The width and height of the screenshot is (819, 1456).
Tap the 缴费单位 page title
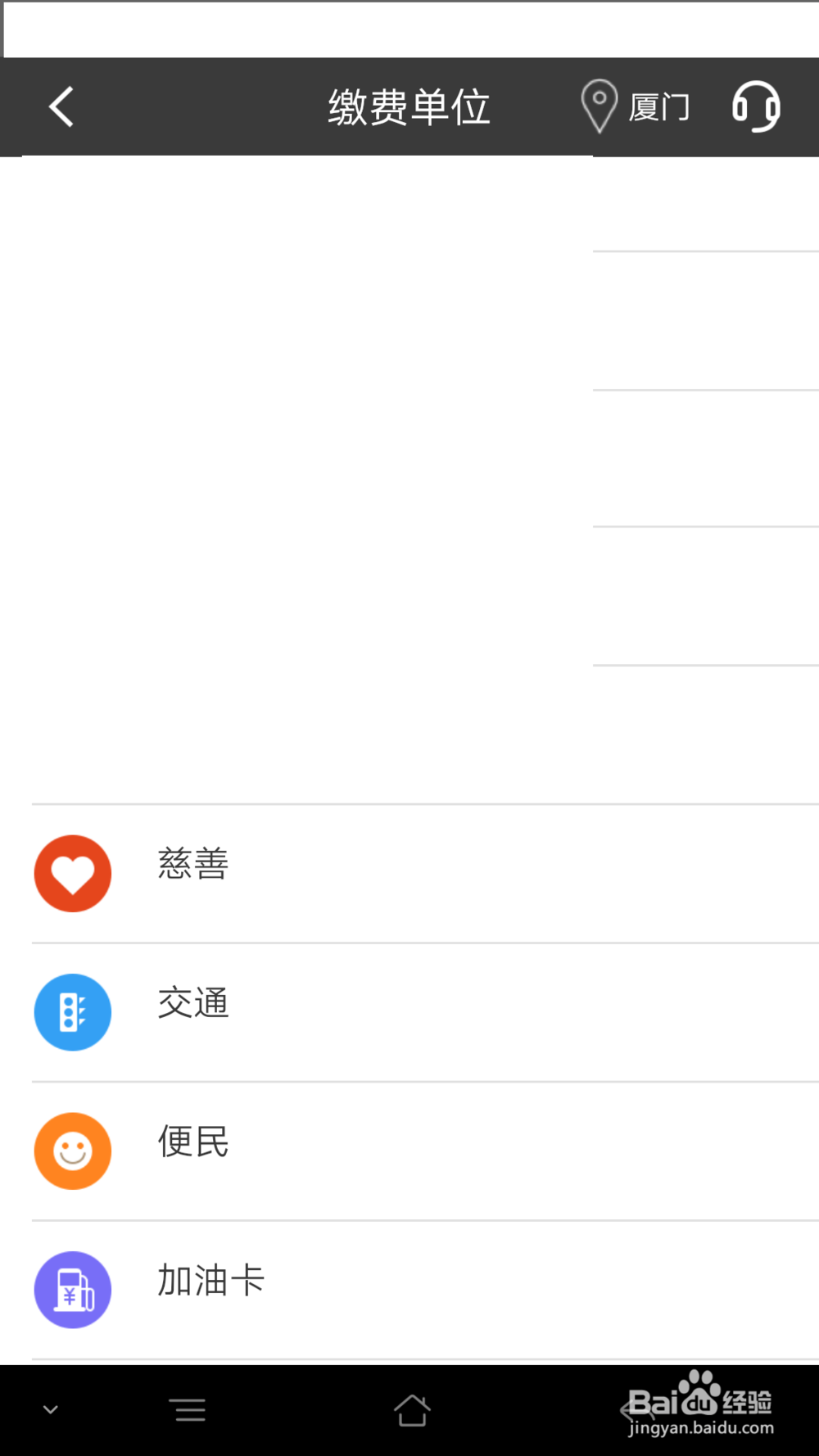tap(409, 106)
